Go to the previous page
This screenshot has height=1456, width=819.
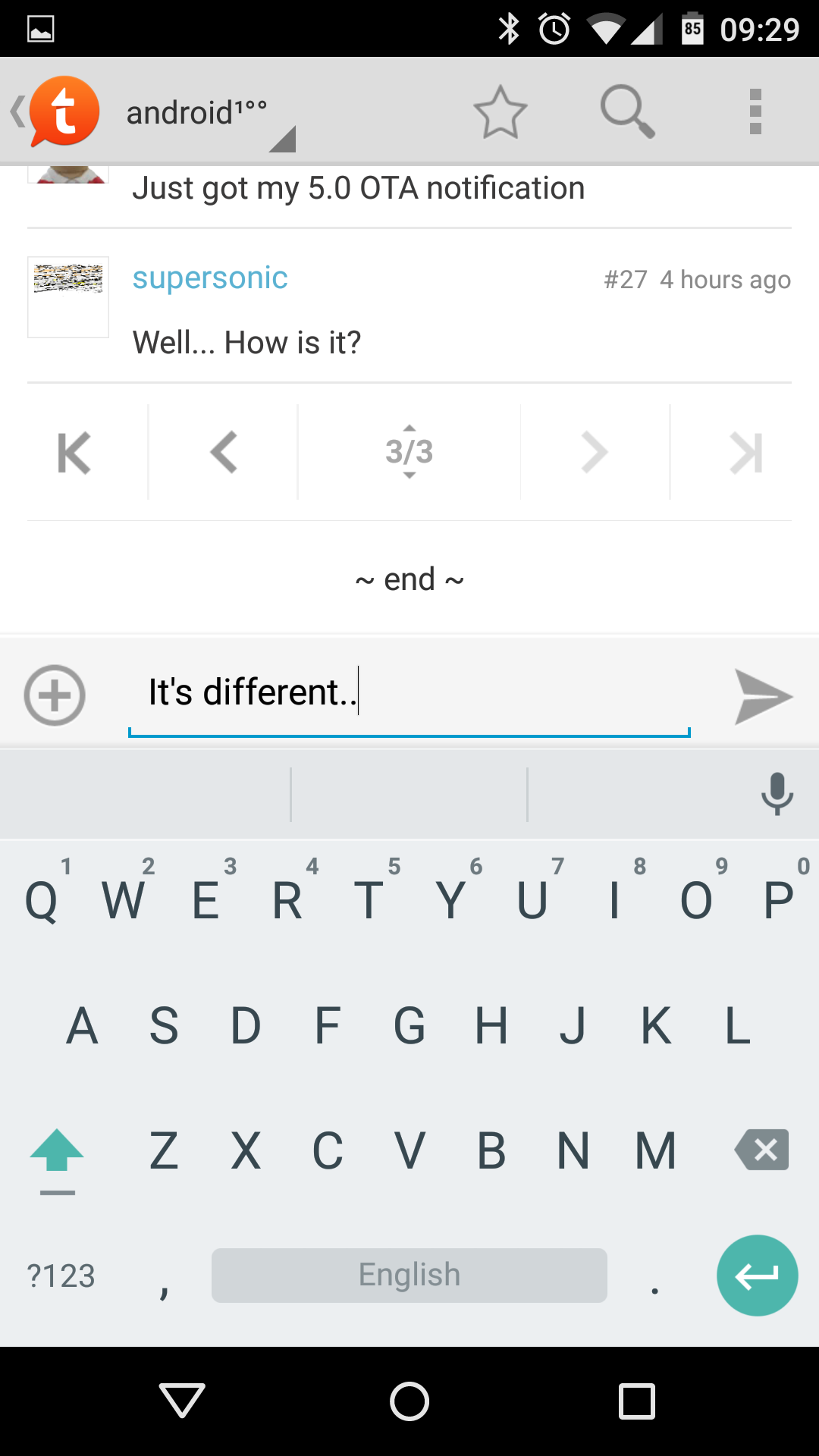pyautogui.click(x=224, y=453)
